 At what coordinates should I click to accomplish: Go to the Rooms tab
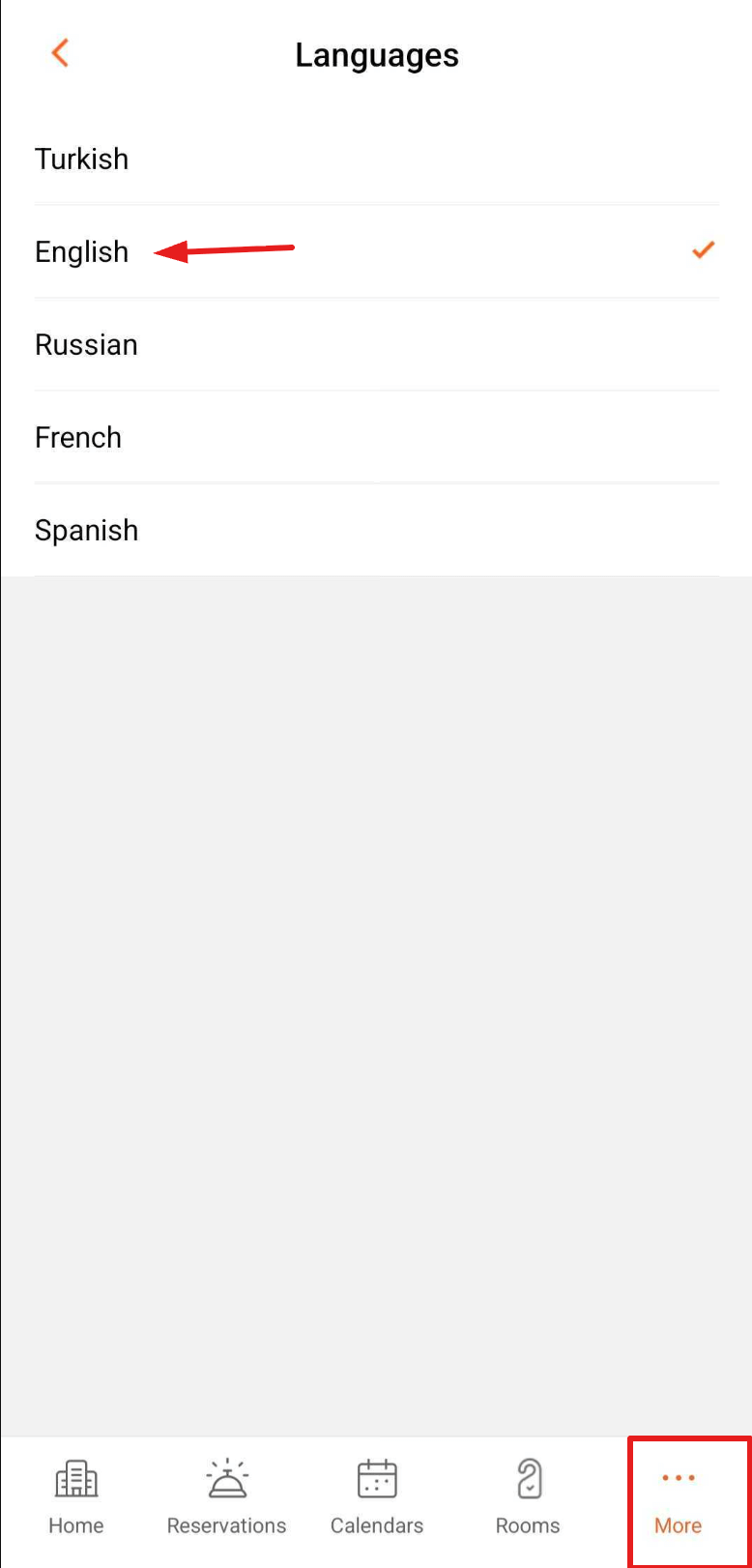(x=528, y=1497)
